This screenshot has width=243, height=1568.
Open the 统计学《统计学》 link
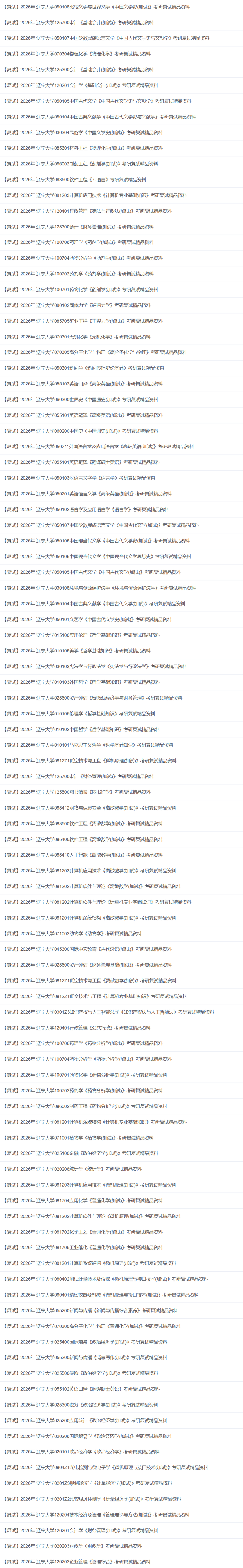73,1169
